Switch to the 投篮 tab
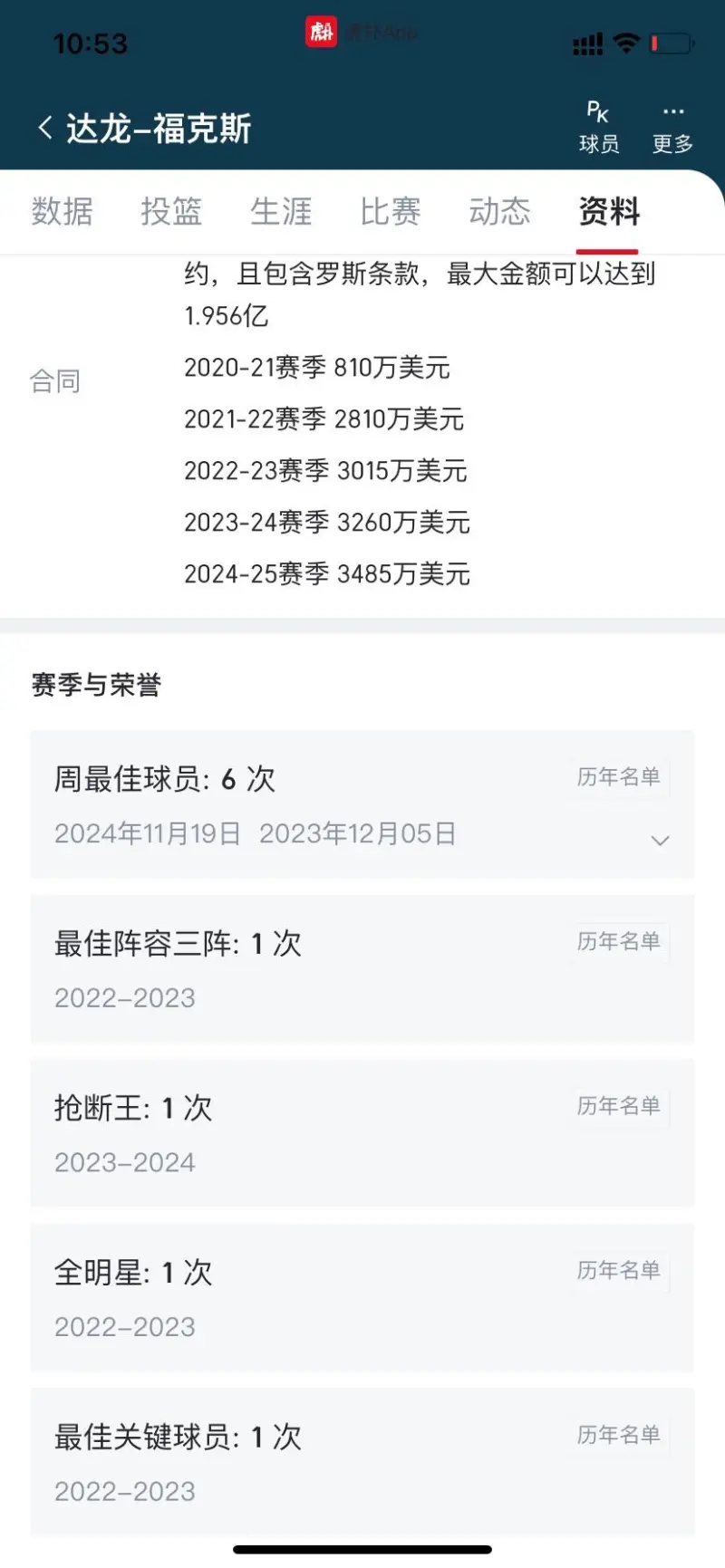Viewport: 725px width, 1568px height. pyautogui.click(x=171, y=212)
